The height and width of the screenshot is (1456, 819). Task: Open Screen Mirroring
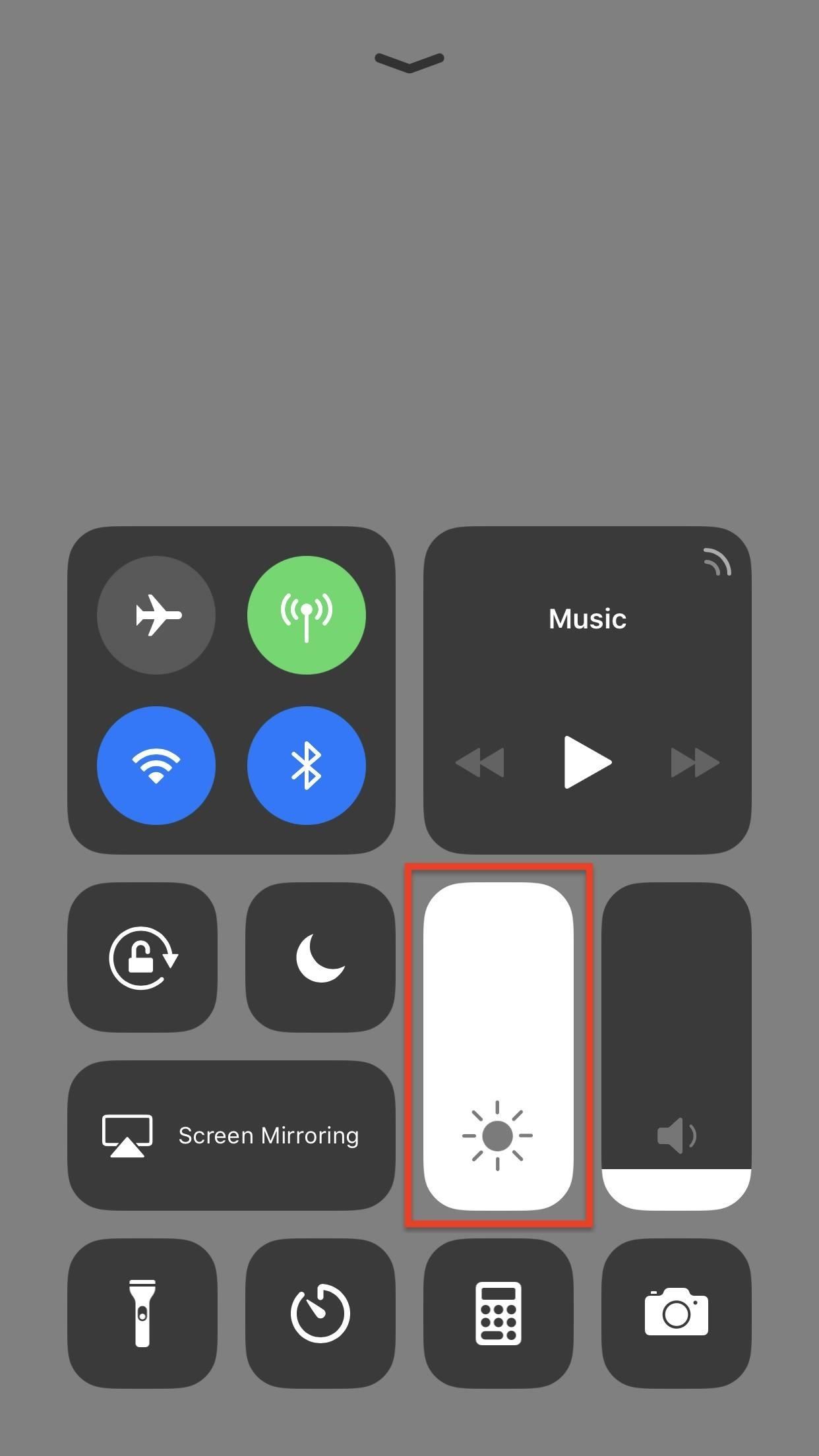coord(231,1136)
